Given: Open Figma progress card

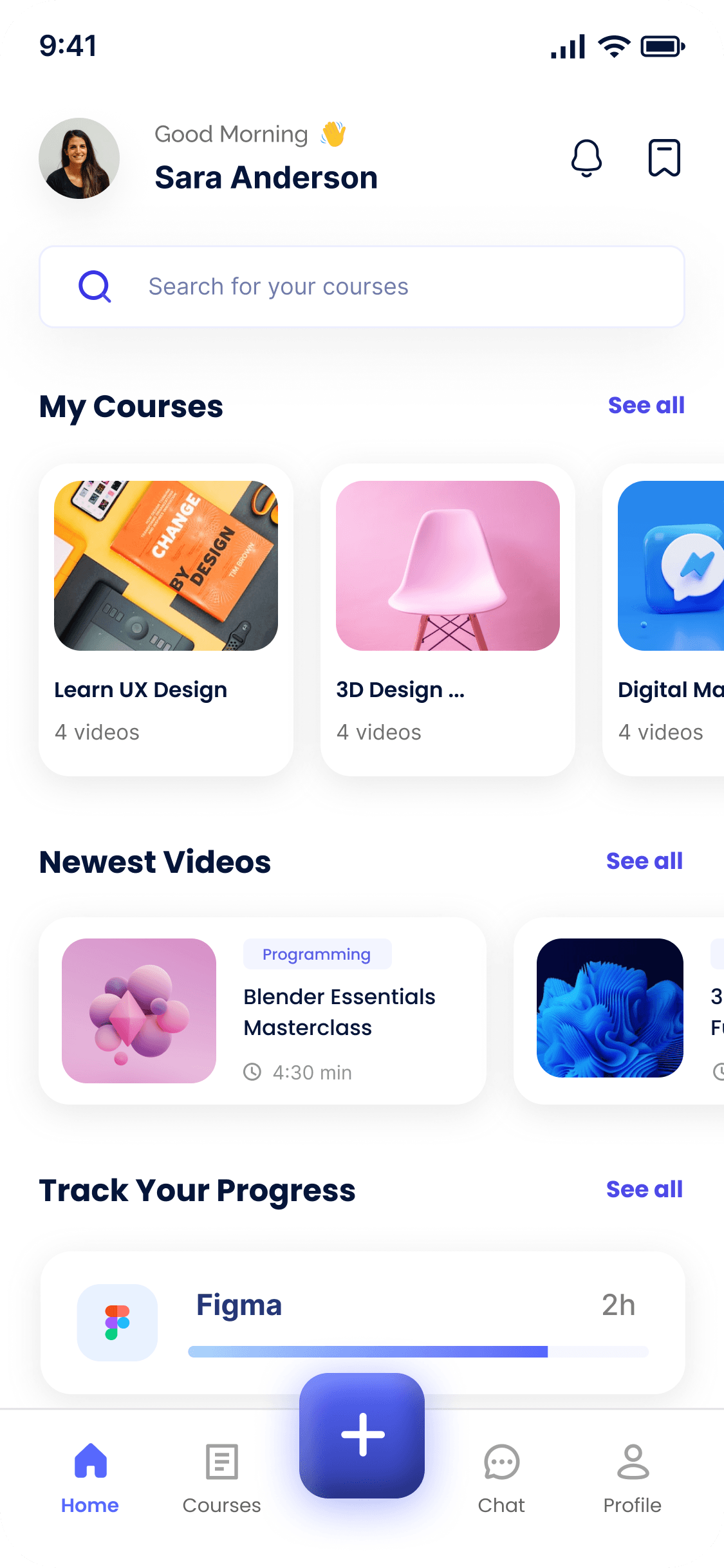Looking at the screenshot, I should pyautogui.click(x=362, y=1323).
